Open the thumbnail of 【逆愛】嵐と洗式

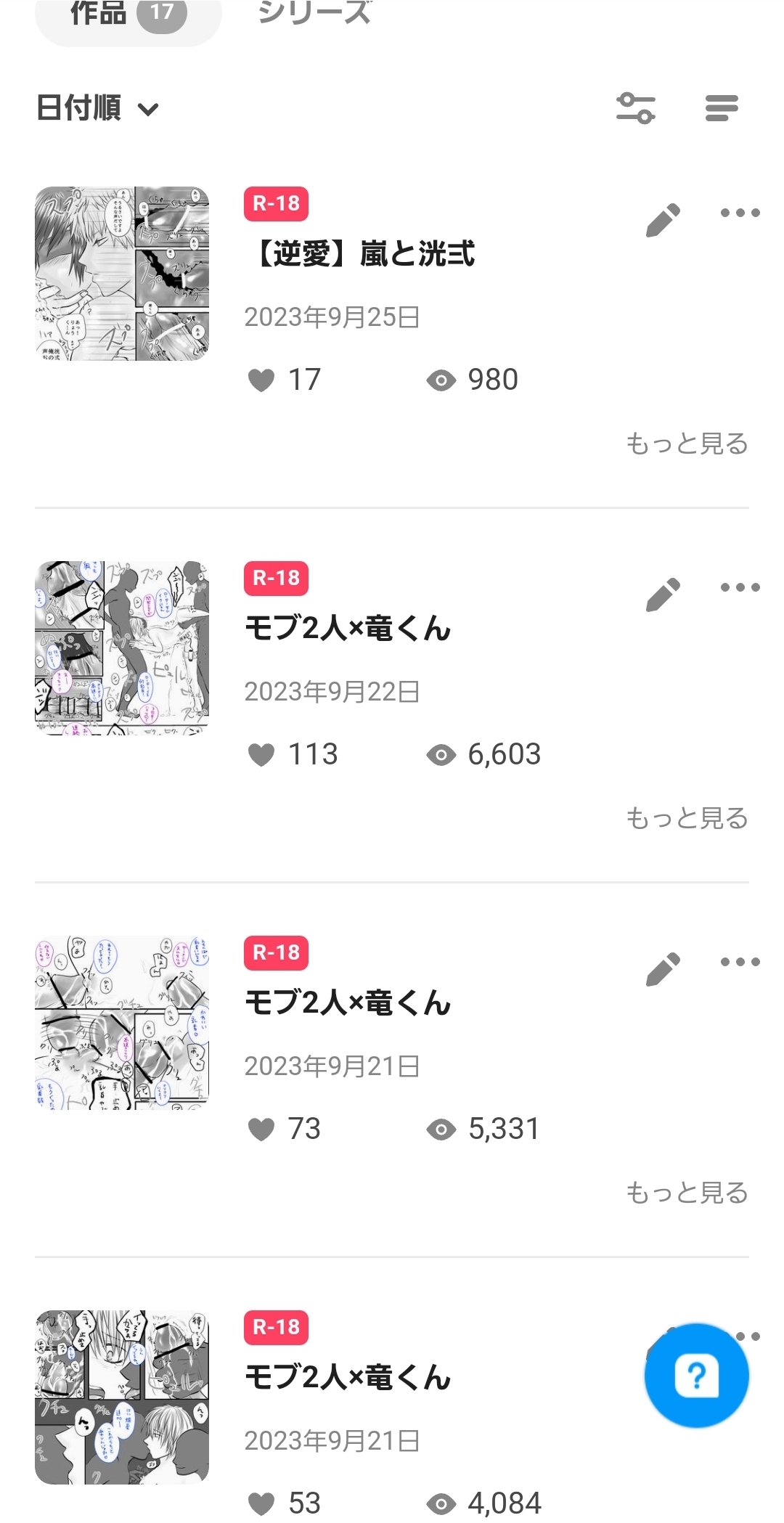pyautogui.click(x=122, y=274)
